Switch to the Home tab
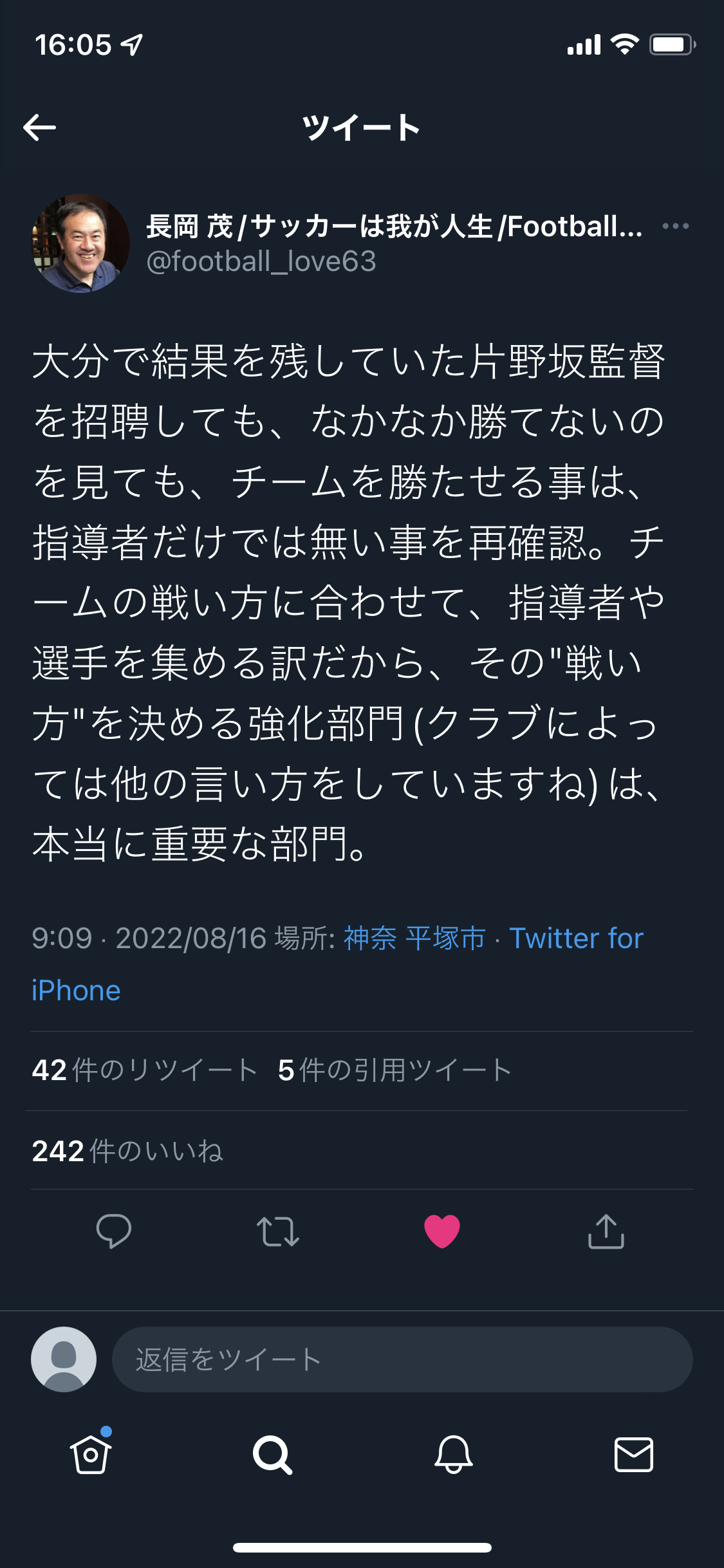This screenshot has height=1568, width=724. (91, 1454)
